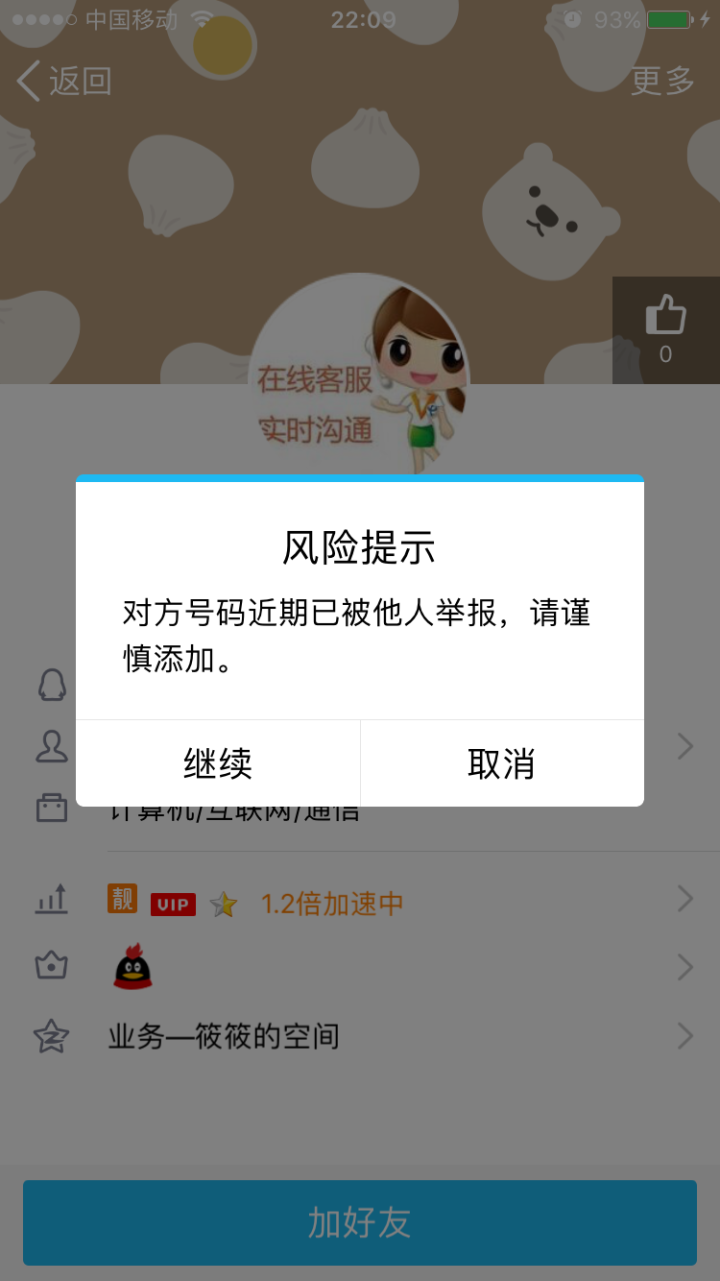The image size is (720, 1281).
Task: Tap 继续 to continue adding friend
Action: (x=218, y=764)
